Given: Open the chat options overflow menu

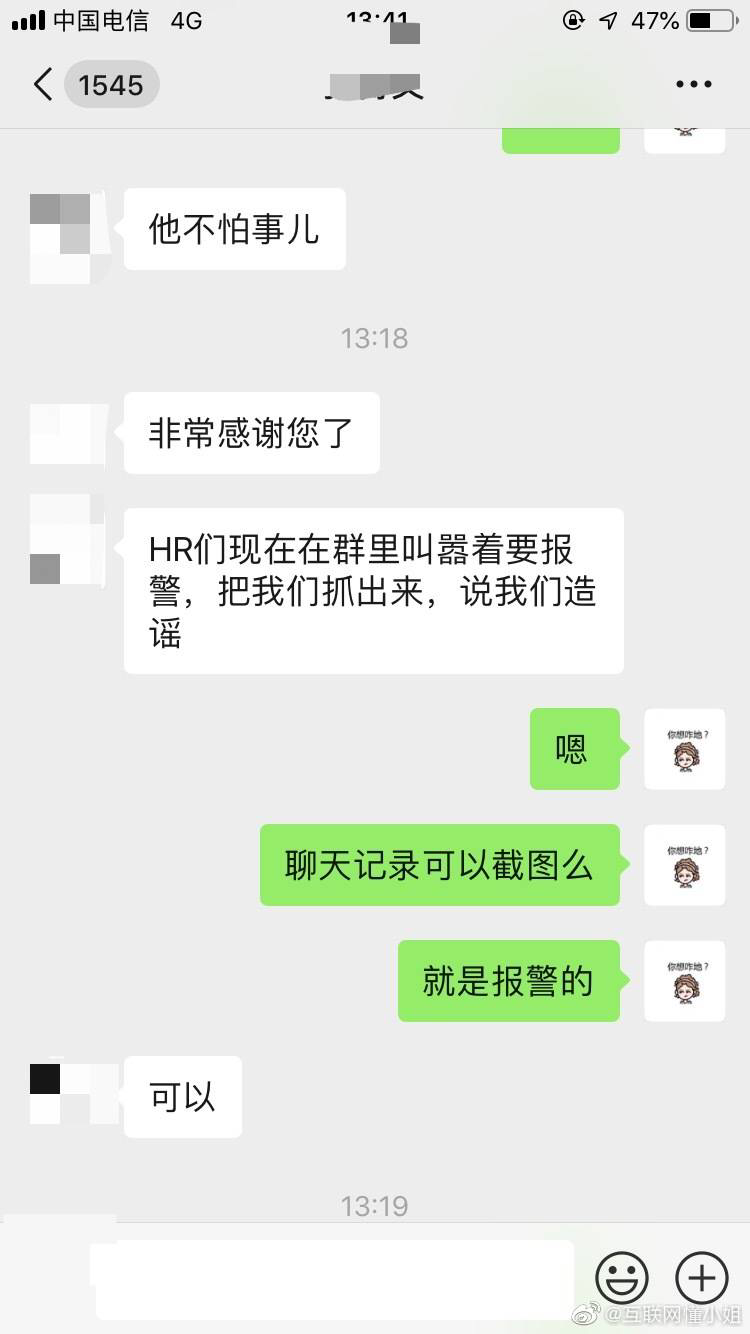Looking at the screenshot, I should pos(693,85).
